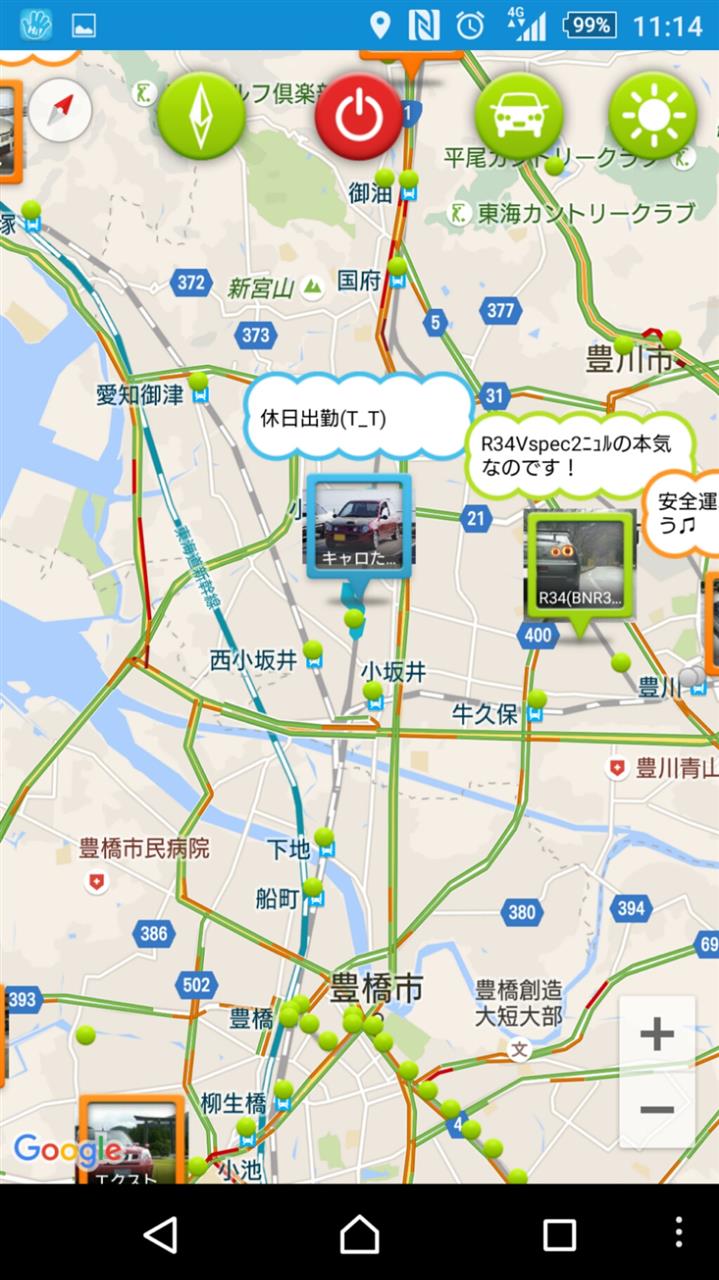The image size is (719, 1280).
Task: Tap the green compass button
Action: pyautogui.click(x=201, y=116)
